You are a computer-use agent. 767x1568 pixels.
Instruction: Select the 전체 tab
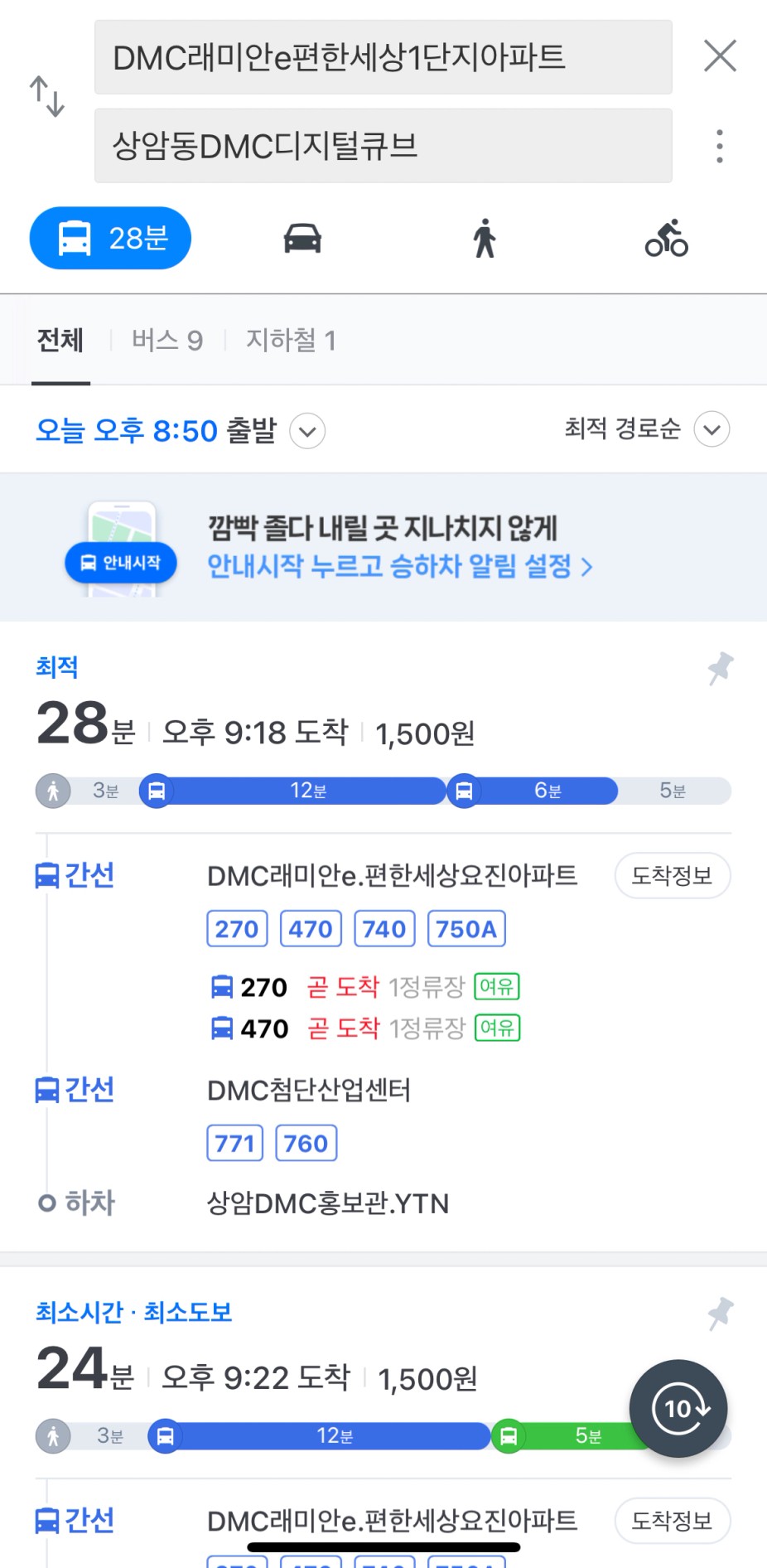click(60, 340)
